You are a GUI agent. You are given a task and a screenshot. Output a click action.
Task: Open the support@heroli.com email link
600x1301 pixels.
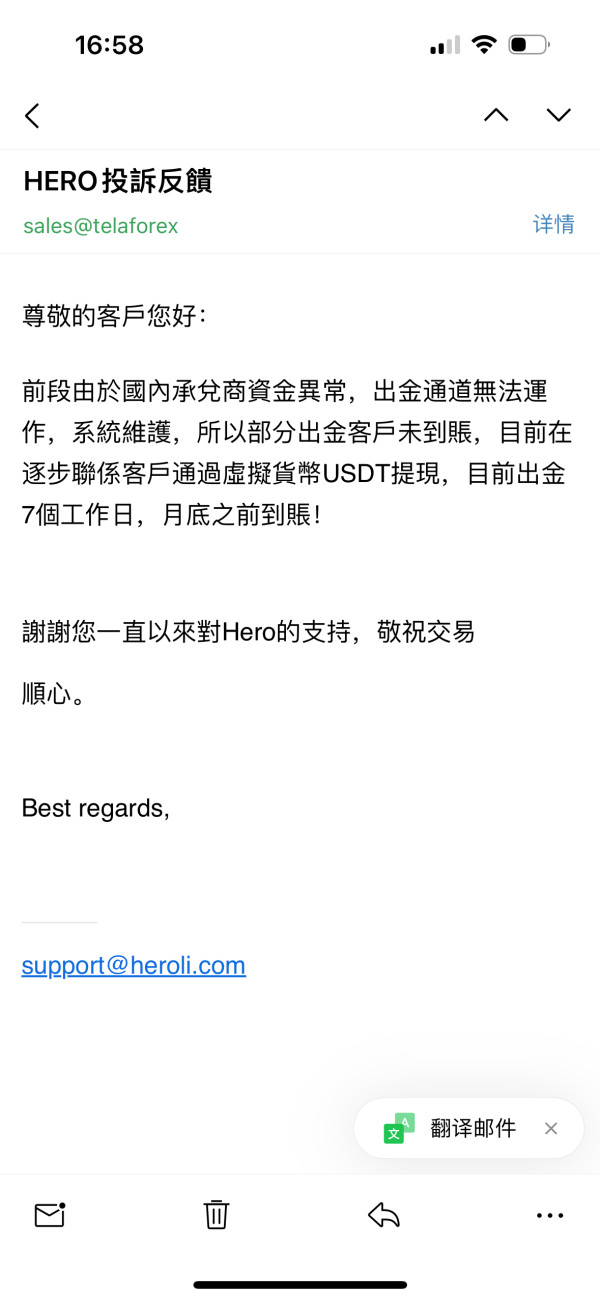coord(134,965)
